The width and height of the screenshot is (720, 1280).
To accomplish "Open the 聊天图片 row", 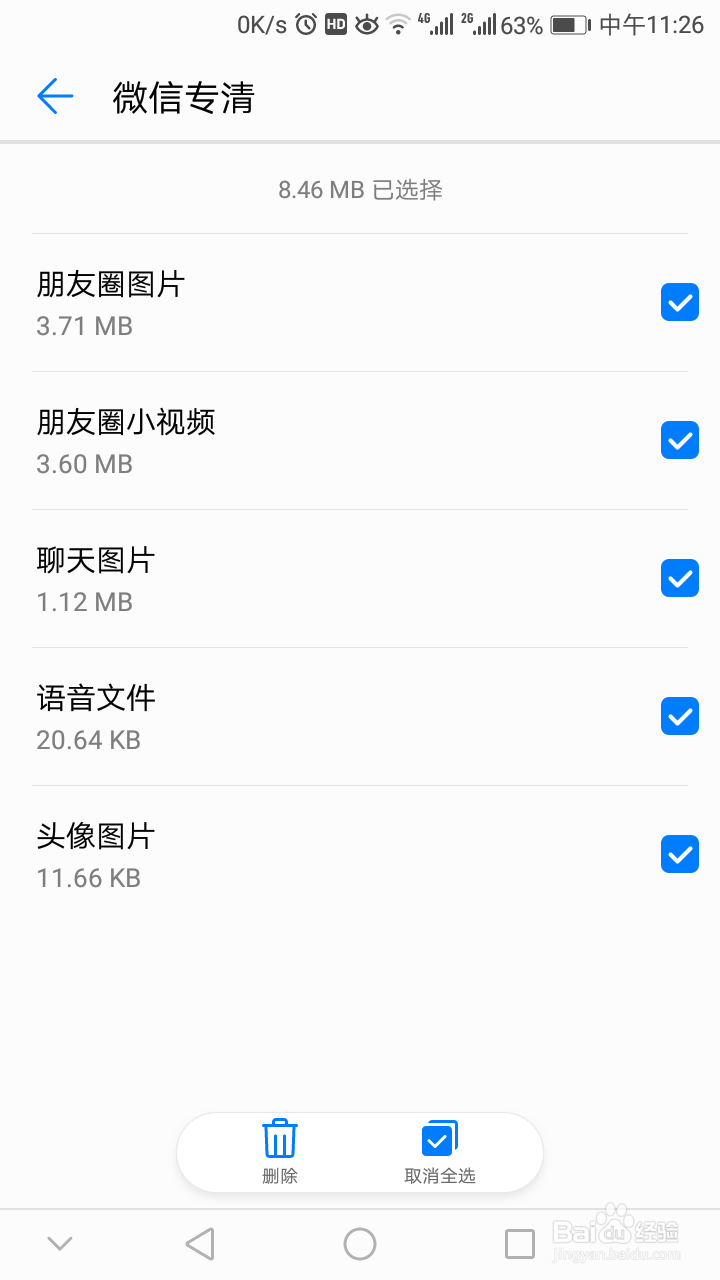I will (x=300, y=579).
